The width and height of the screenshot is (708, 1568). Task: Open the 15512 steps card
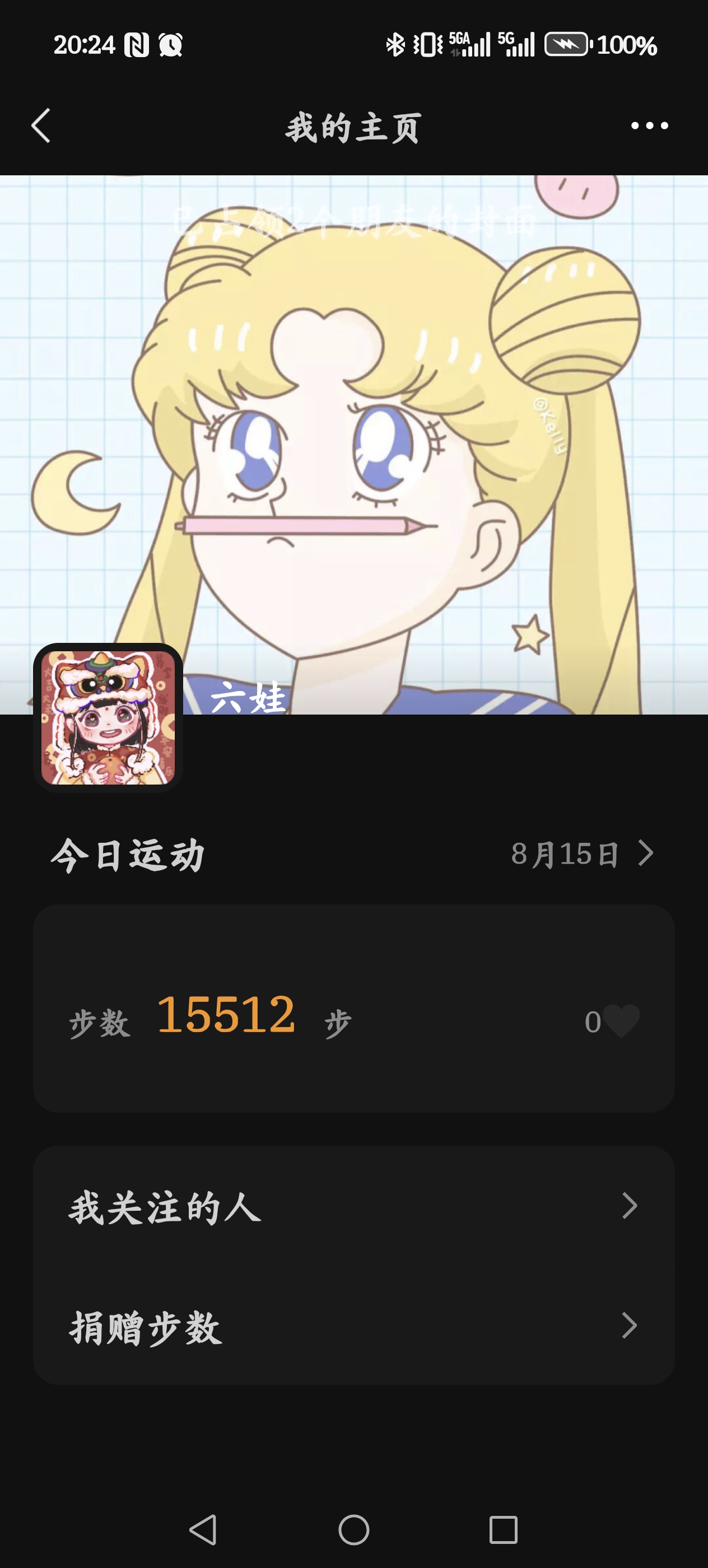[353, 1009]
